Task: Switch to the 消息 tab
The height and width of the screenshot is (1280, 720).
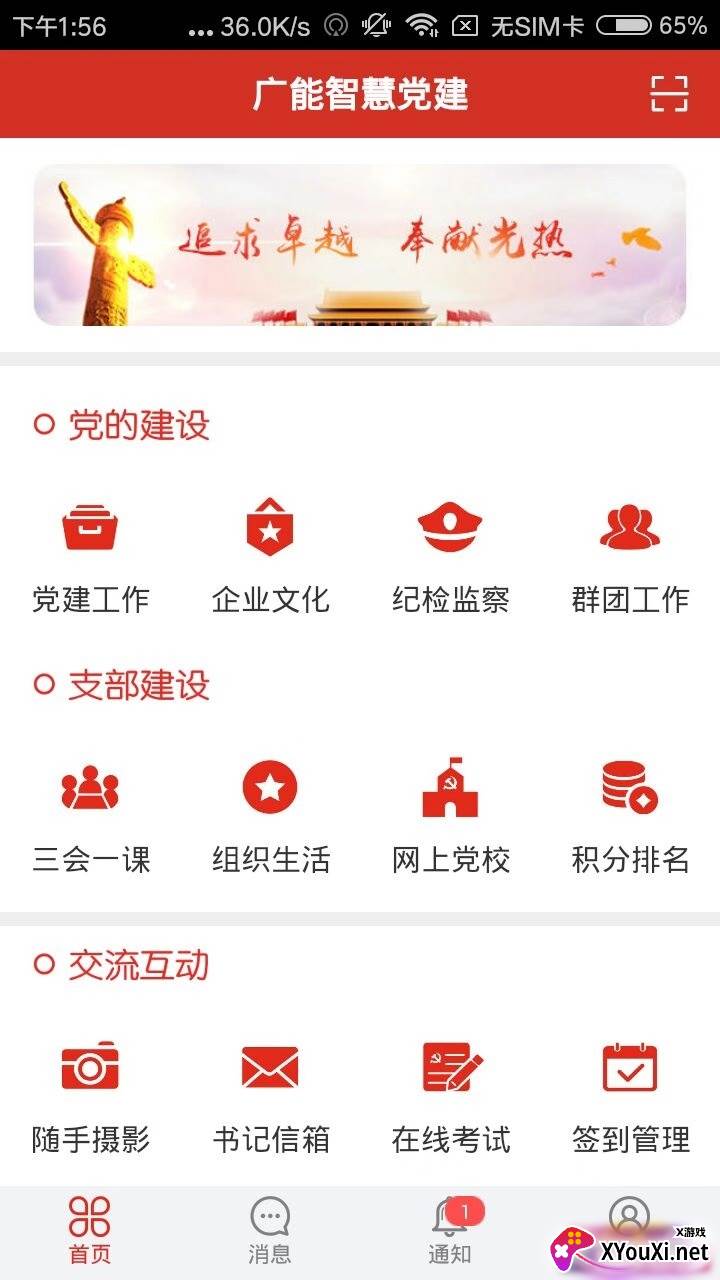Action: pyautogui.click(x=270, y=1232)
